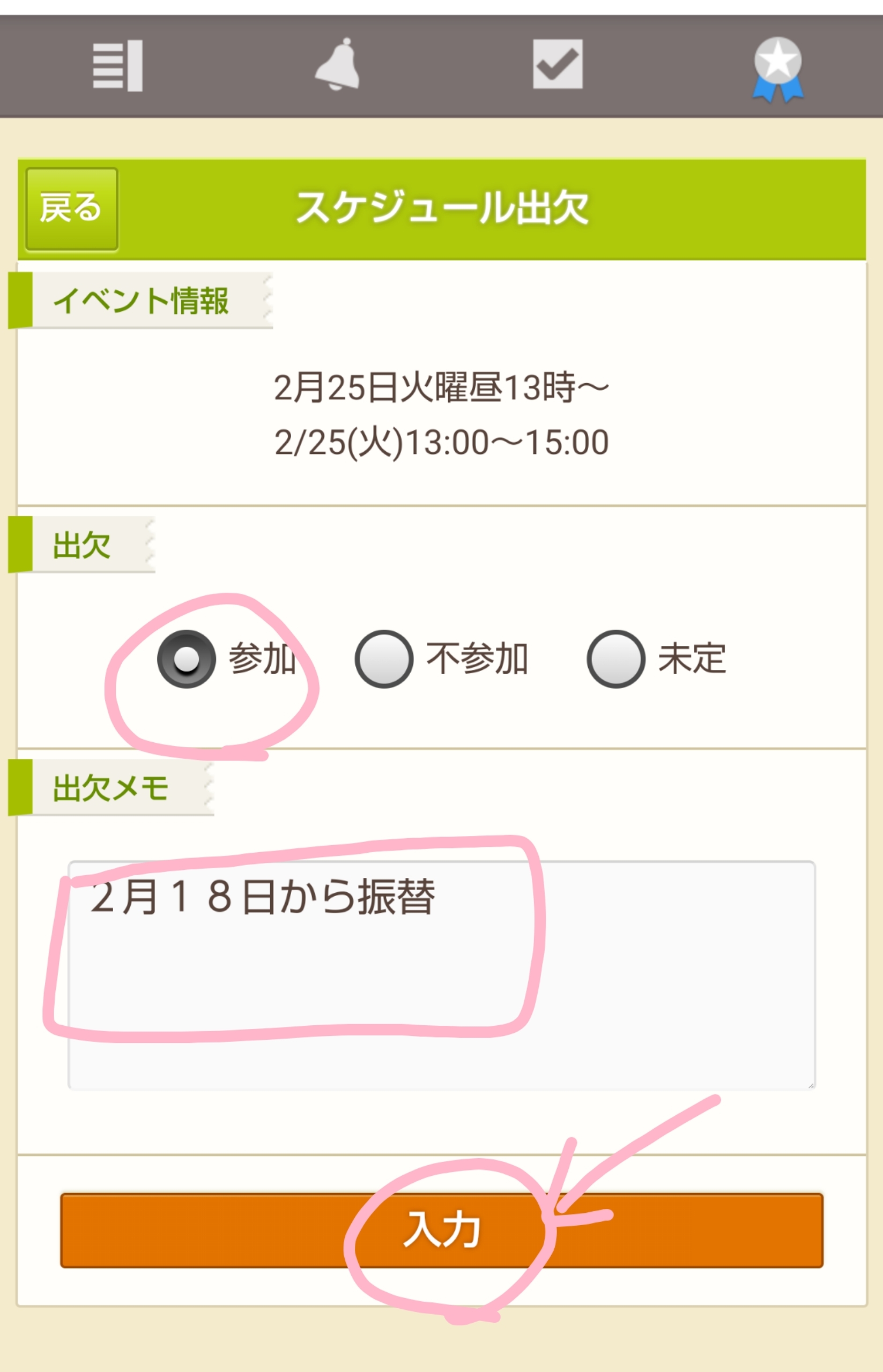Submit with the orange 入力 button
Image resolution: width=883 pixels, height=1372 pixels.
pos(442,1230)
